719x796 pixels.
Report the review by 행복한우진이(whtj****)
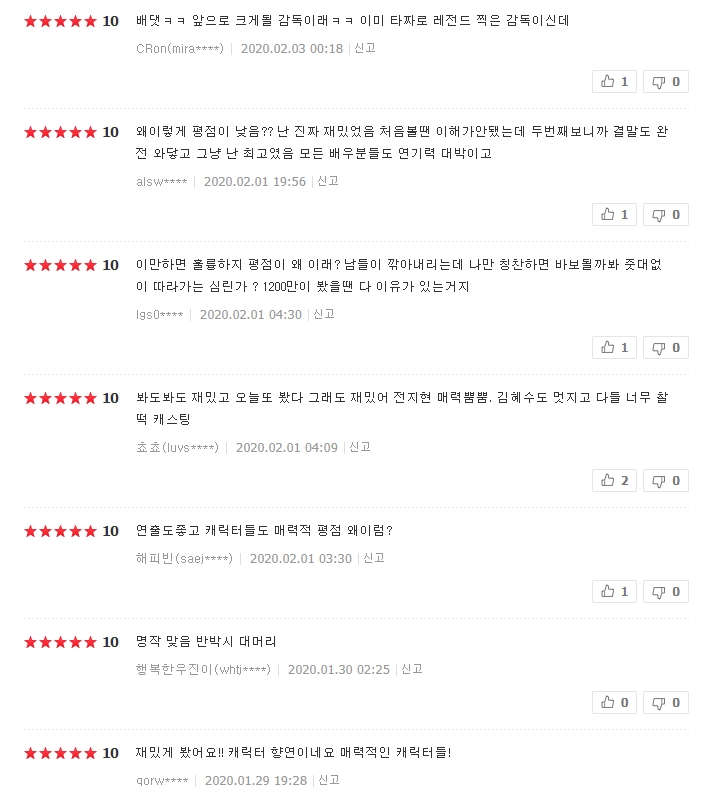point(412,669)
